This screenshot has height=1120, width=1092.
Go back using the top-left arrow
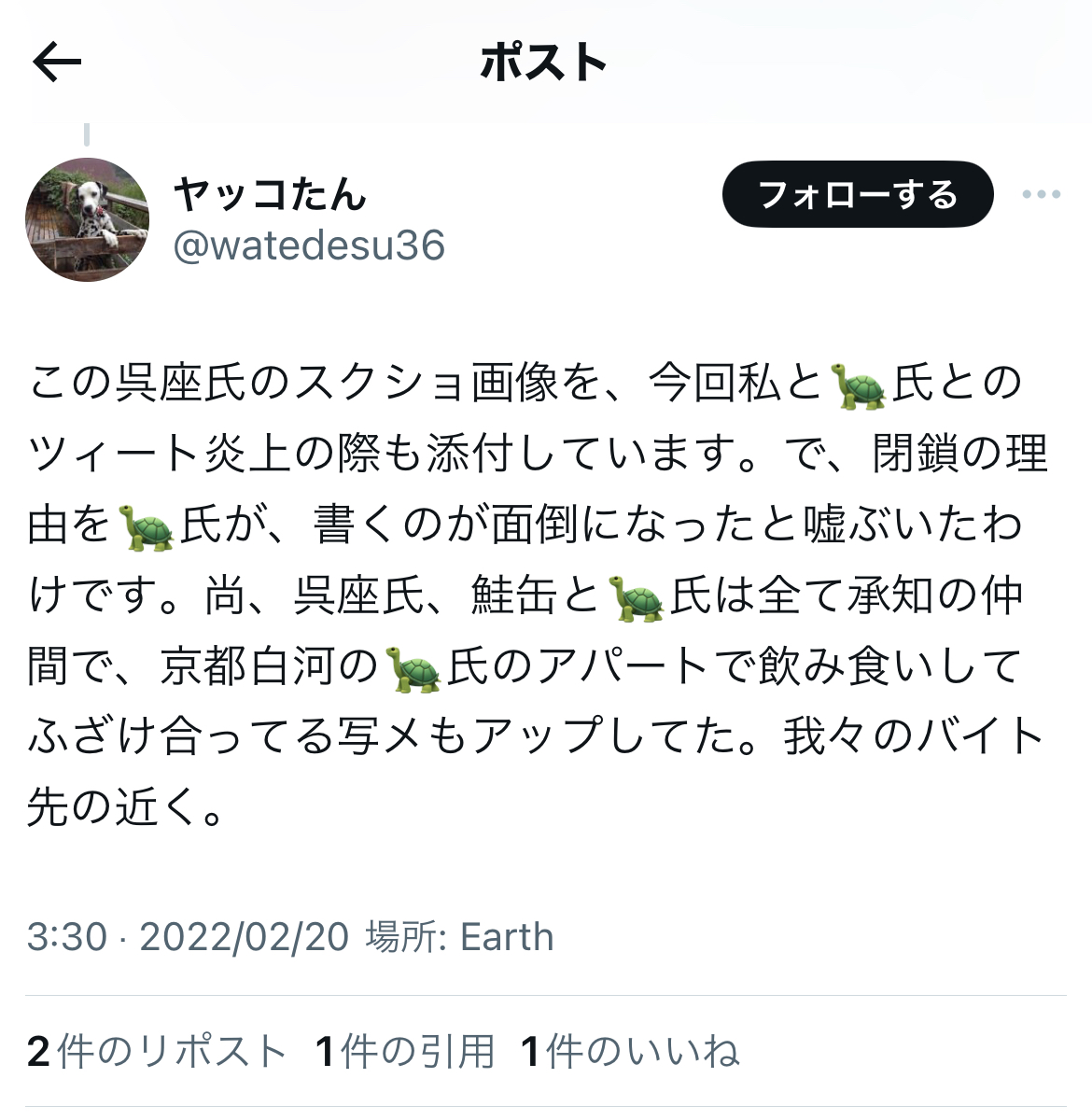[57, 63]
